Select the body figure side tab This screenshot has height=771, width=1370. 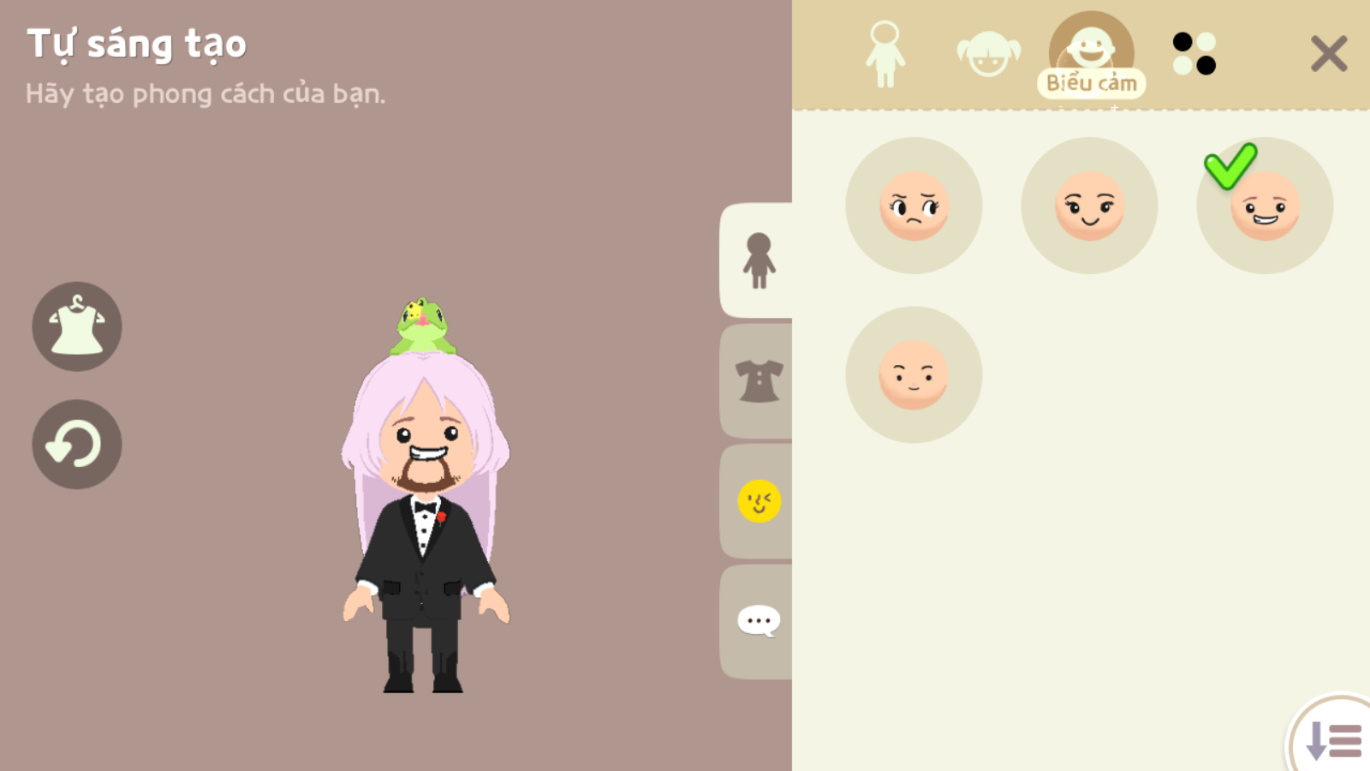click(758, 261)
